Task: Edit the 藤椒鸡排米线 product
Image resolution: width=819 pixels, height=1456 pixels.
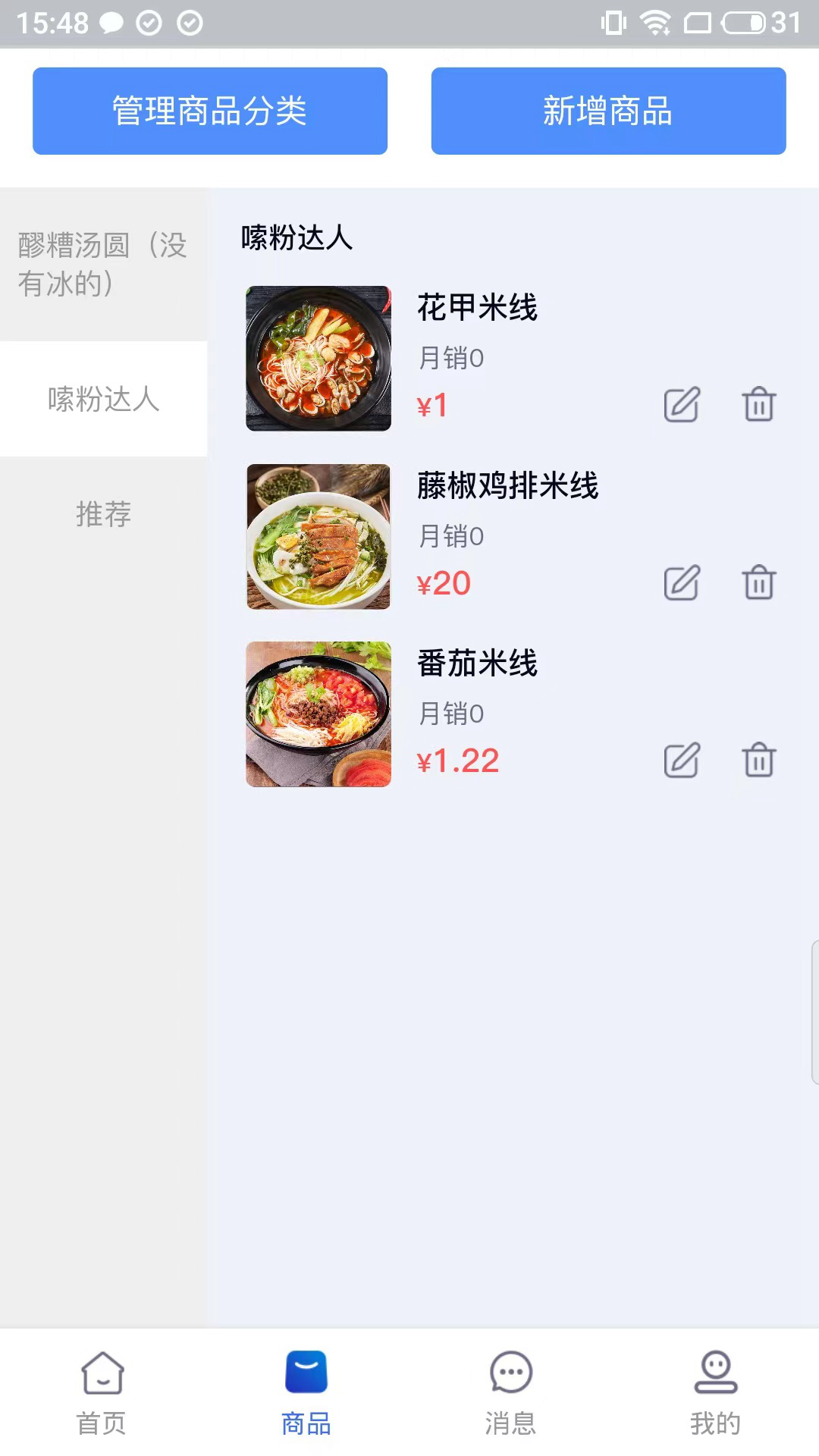Action: point(682,583)
